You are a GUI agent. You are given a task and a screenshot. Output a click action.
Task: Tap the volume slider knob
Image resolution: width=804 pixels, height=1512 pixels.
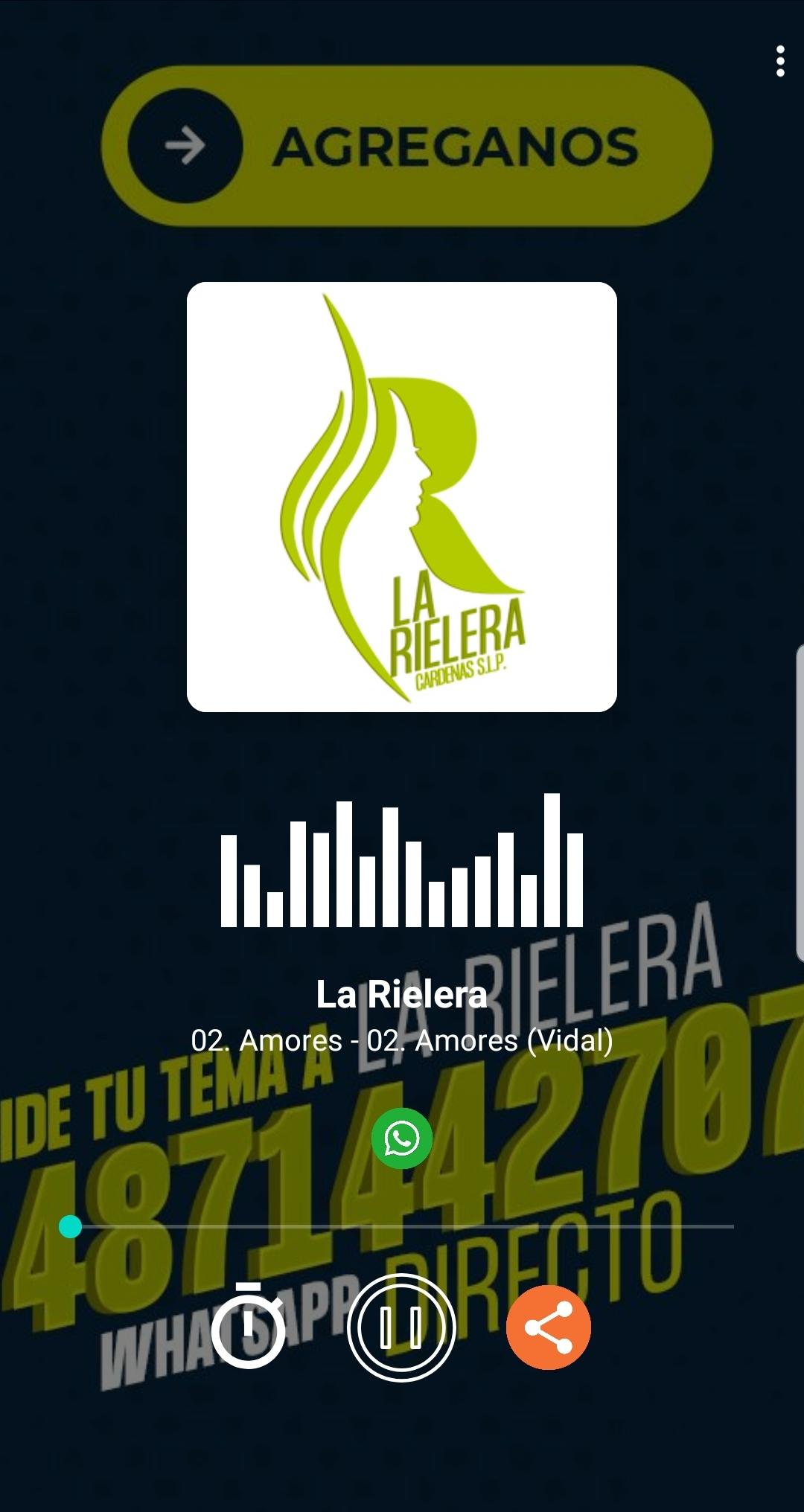click(71, 1226)
